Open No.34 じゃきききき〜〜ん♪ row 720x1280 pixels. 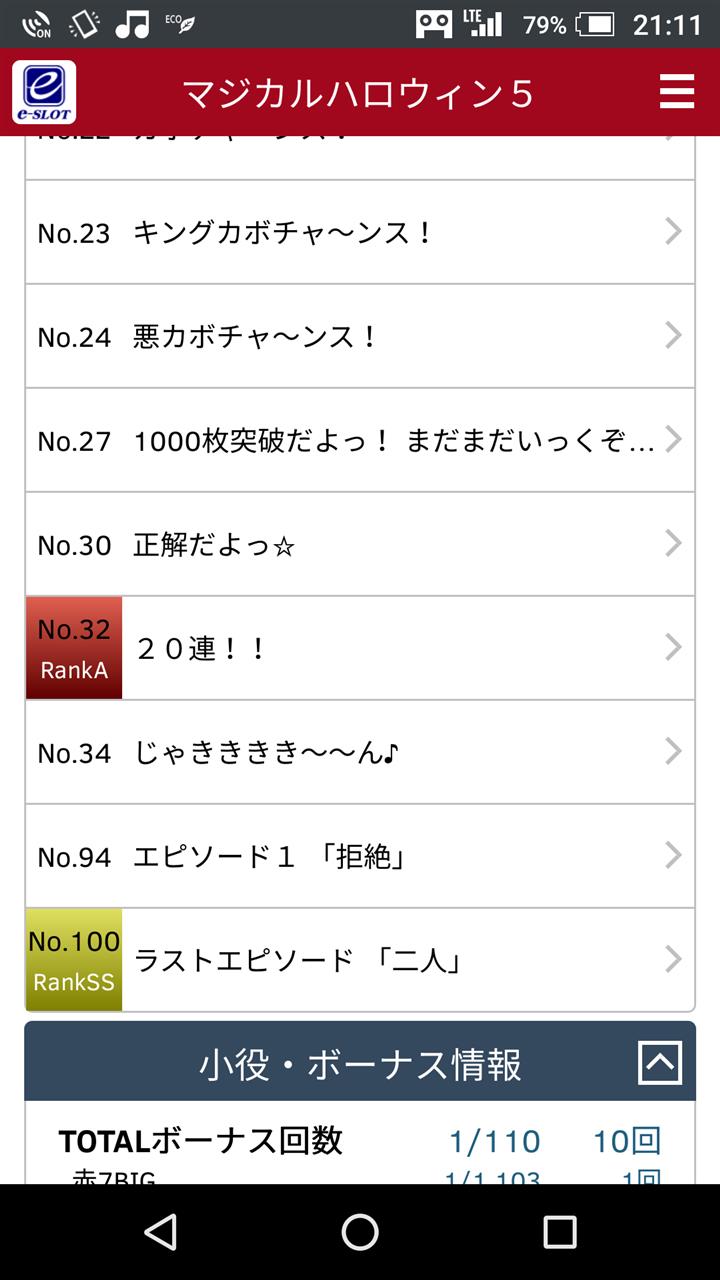[360, 752]
